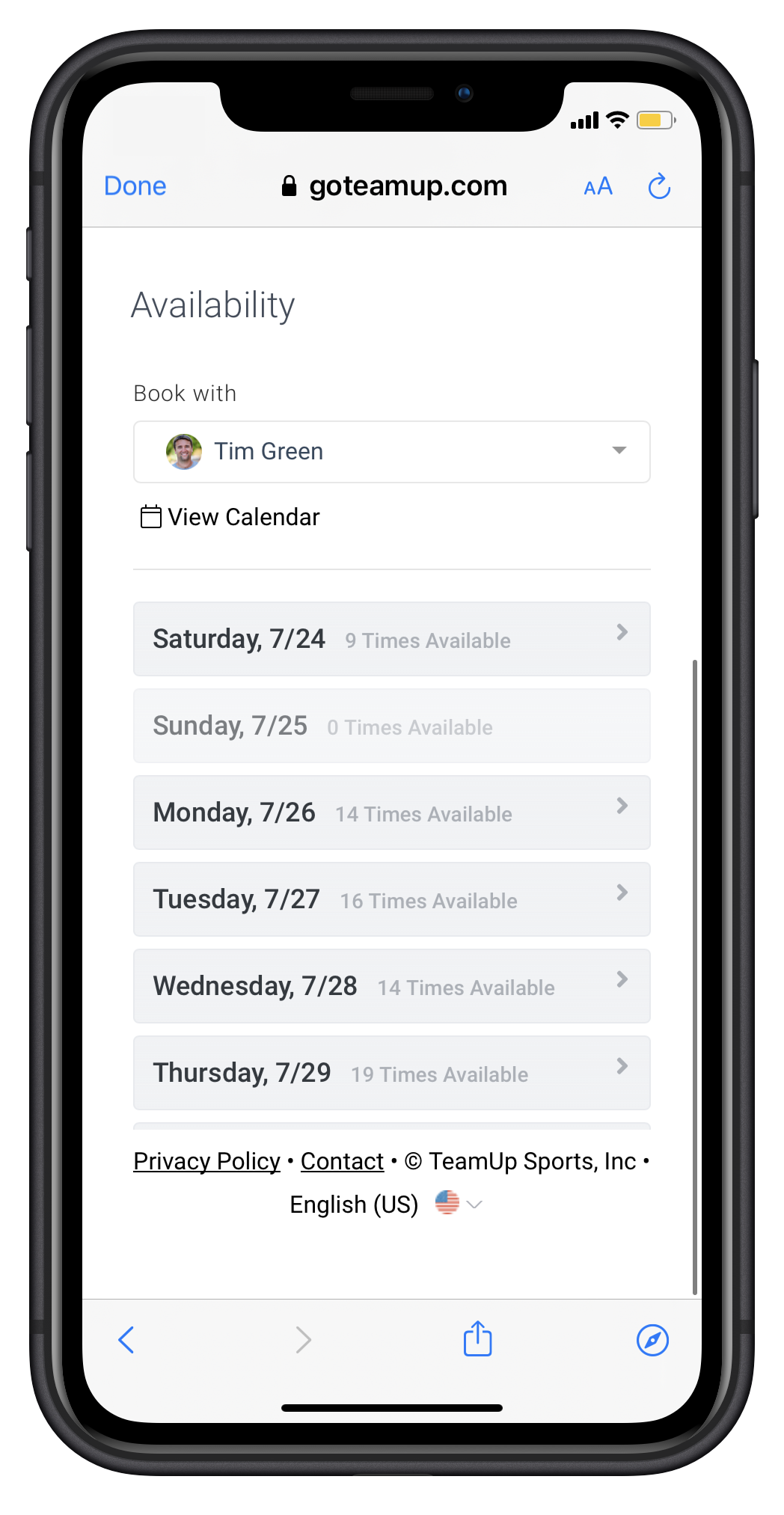Go back to the previous page
Image resolution: width=784 pixels, height=1515 pixels.
(x=126, y=1340)
